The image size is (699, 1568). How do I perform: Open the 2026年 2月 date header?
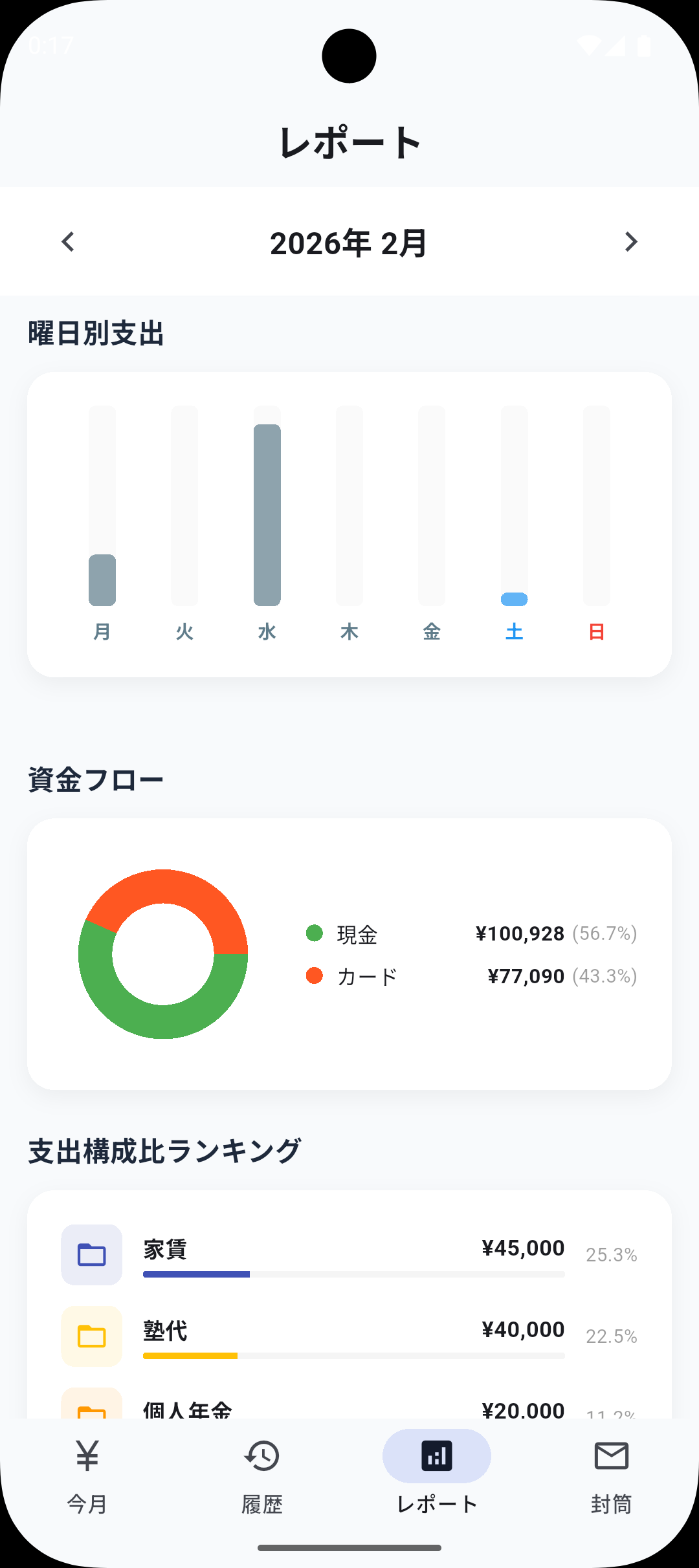tap(349, 241)
